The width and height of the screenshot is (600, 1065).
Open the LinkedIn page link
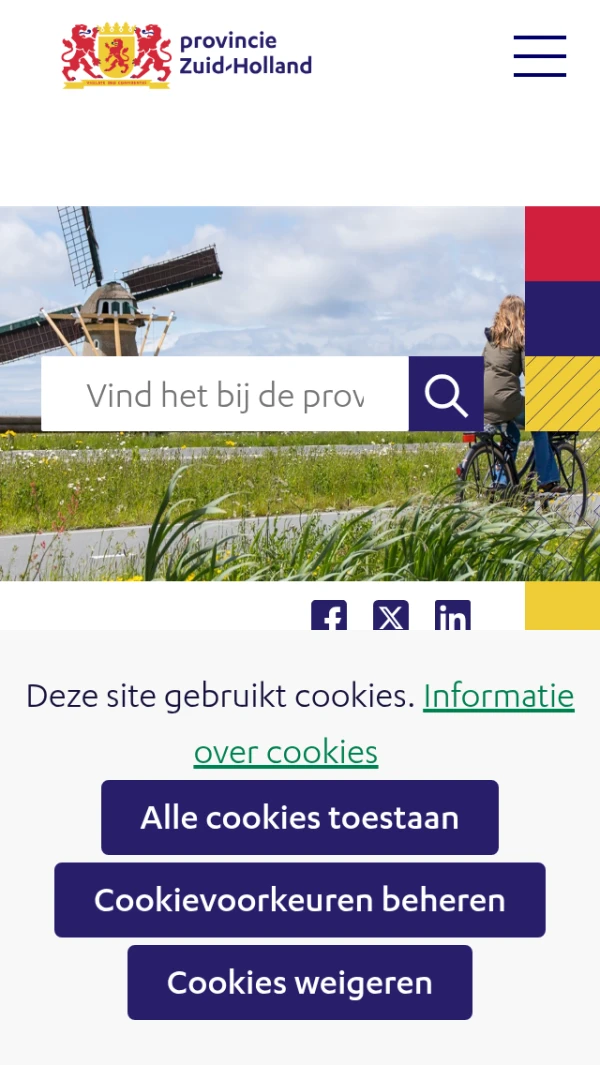click(453, 616)
